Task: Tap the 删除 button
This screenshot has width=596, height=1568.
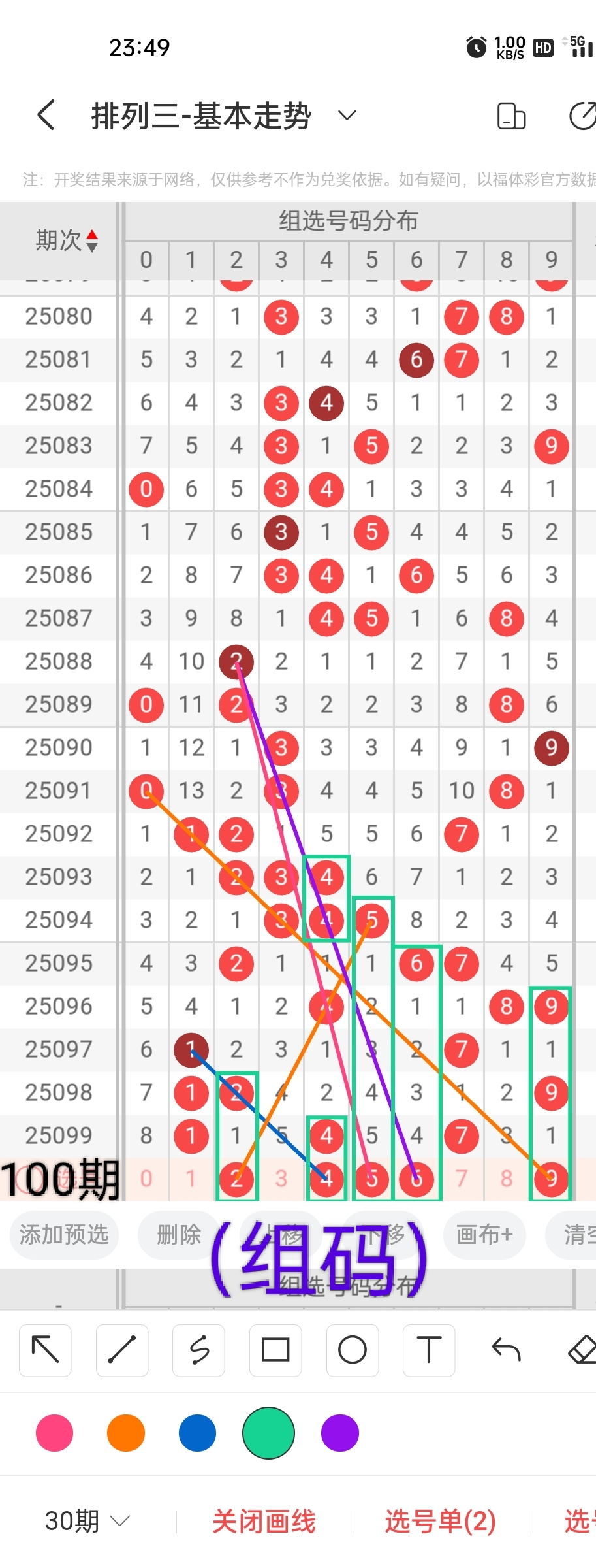Action: point(179,1234)
